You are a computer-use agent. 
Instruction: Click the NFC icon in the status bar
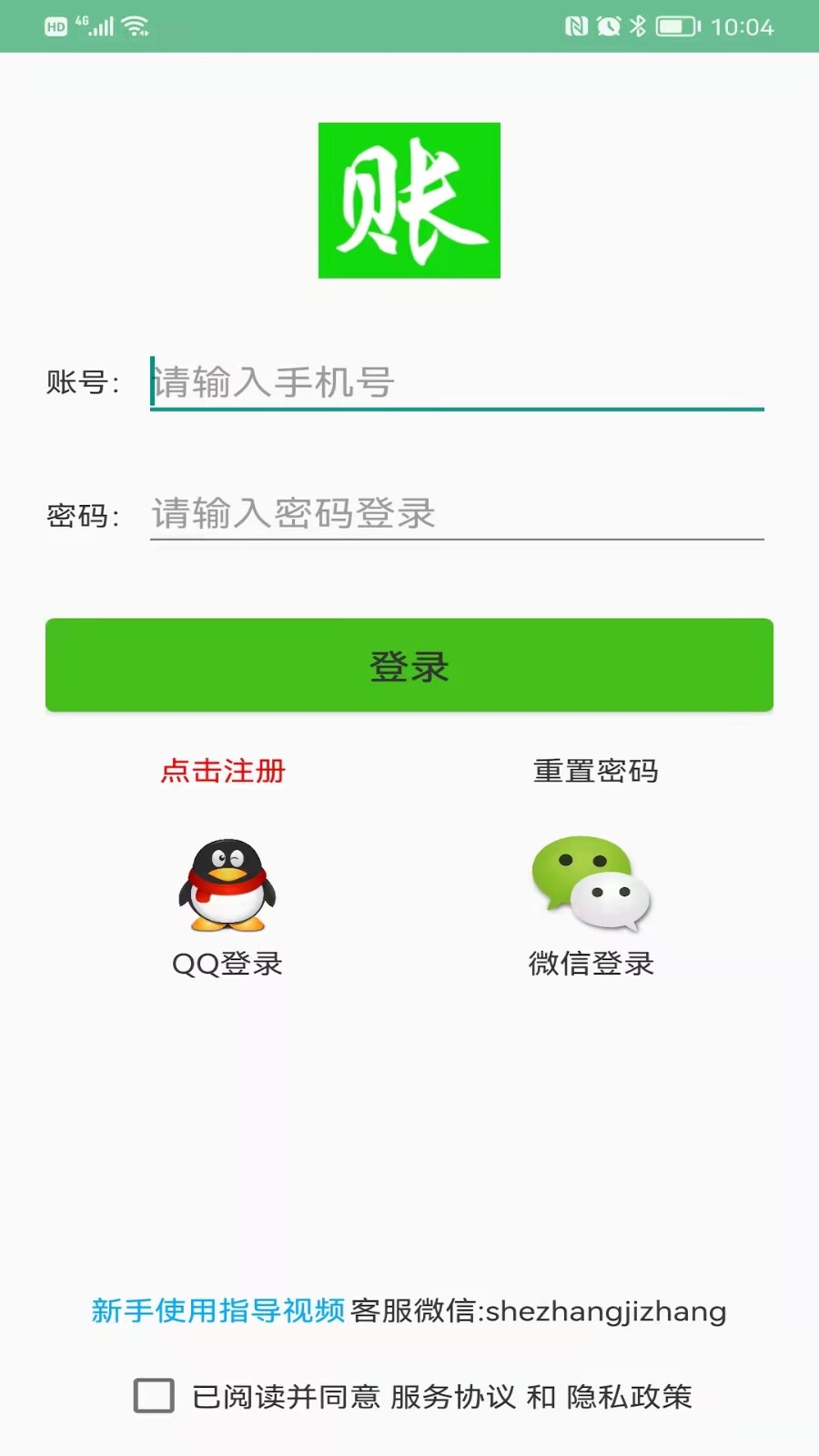point(576,25)
